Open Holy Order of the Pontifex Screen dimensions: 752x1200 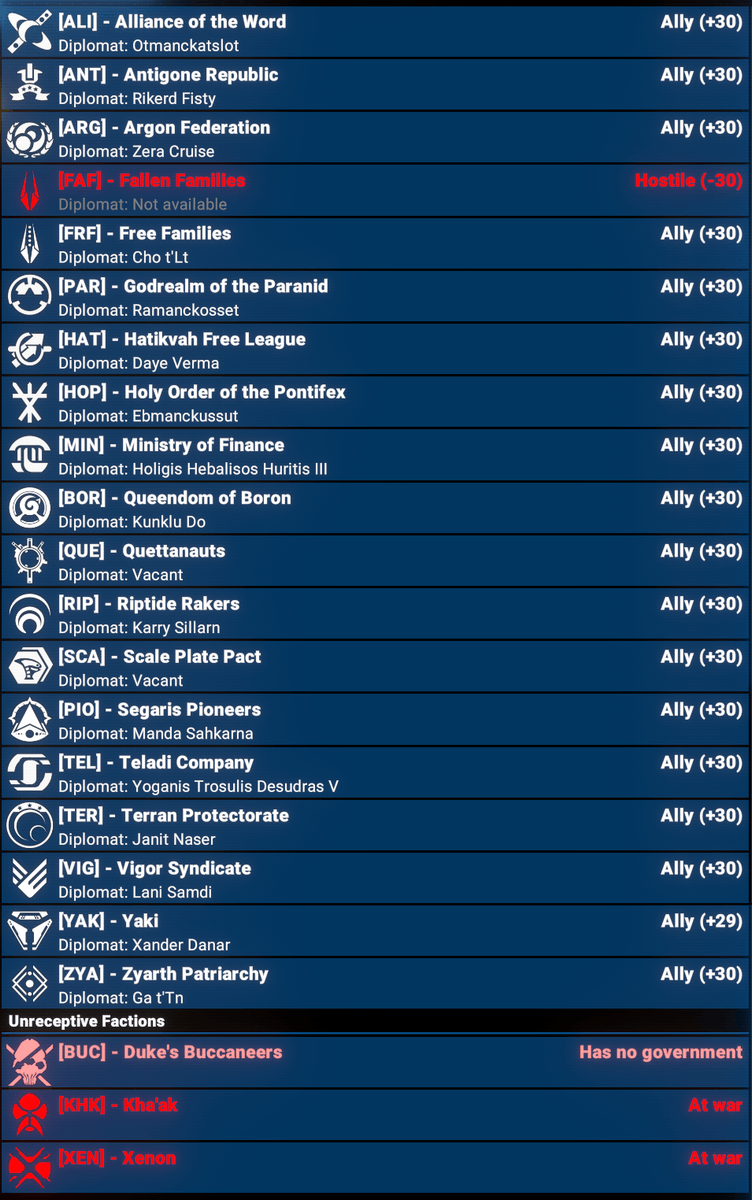coord(376,403)
